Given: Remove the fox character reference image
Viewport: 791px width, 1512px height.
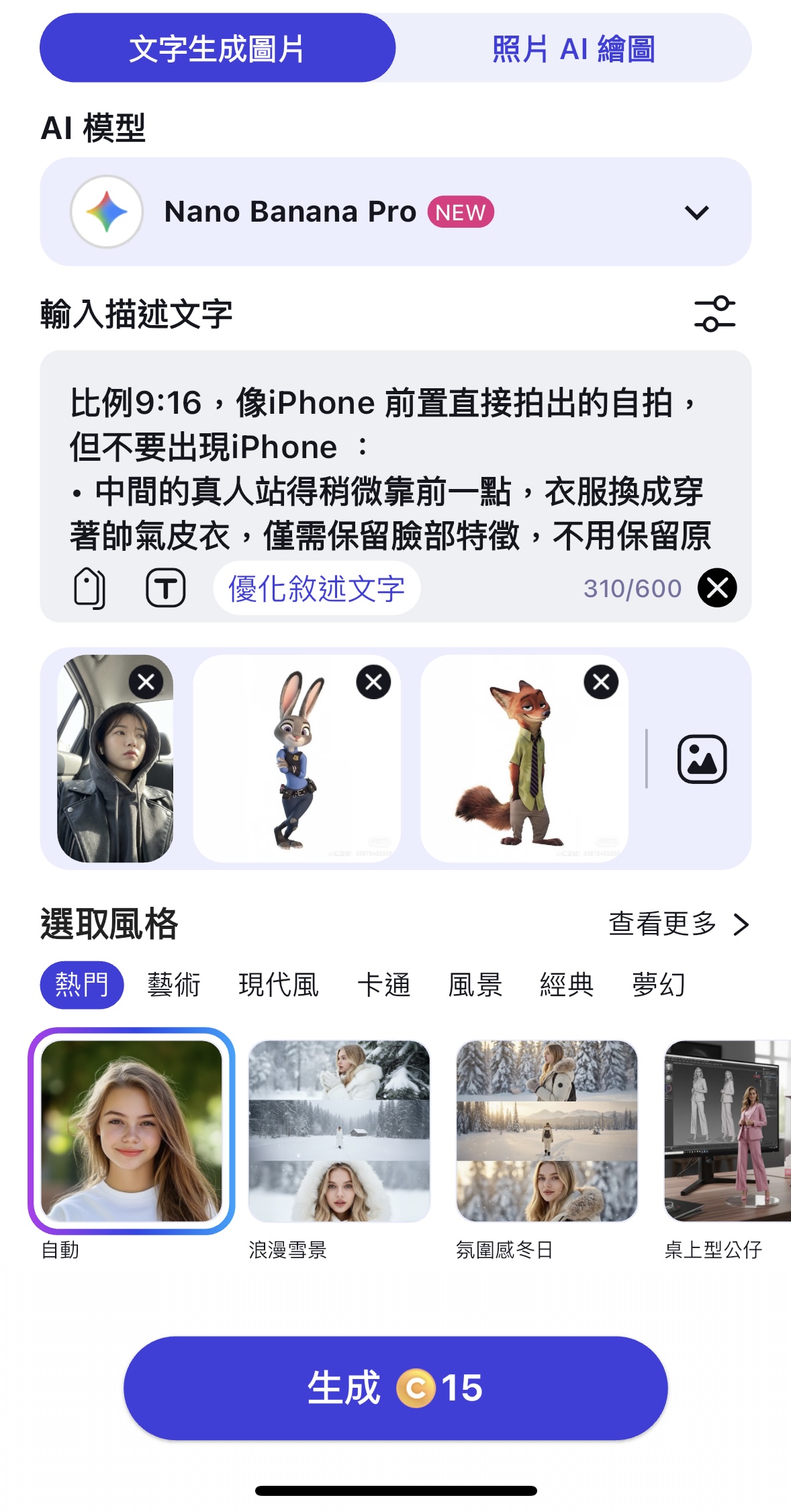Looking at the screenshot, I should pos(601,682).
